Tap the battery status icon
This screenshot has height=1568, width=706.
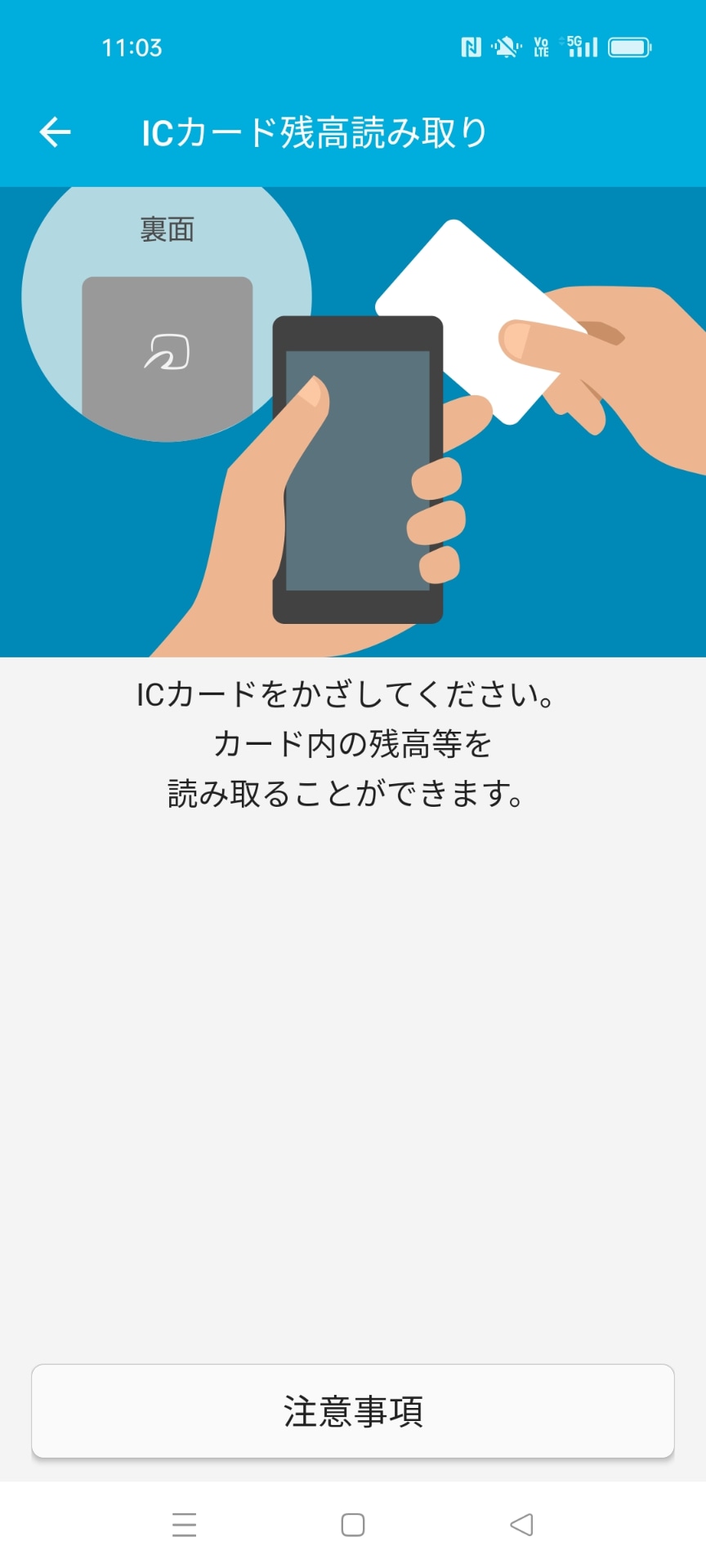629,47
